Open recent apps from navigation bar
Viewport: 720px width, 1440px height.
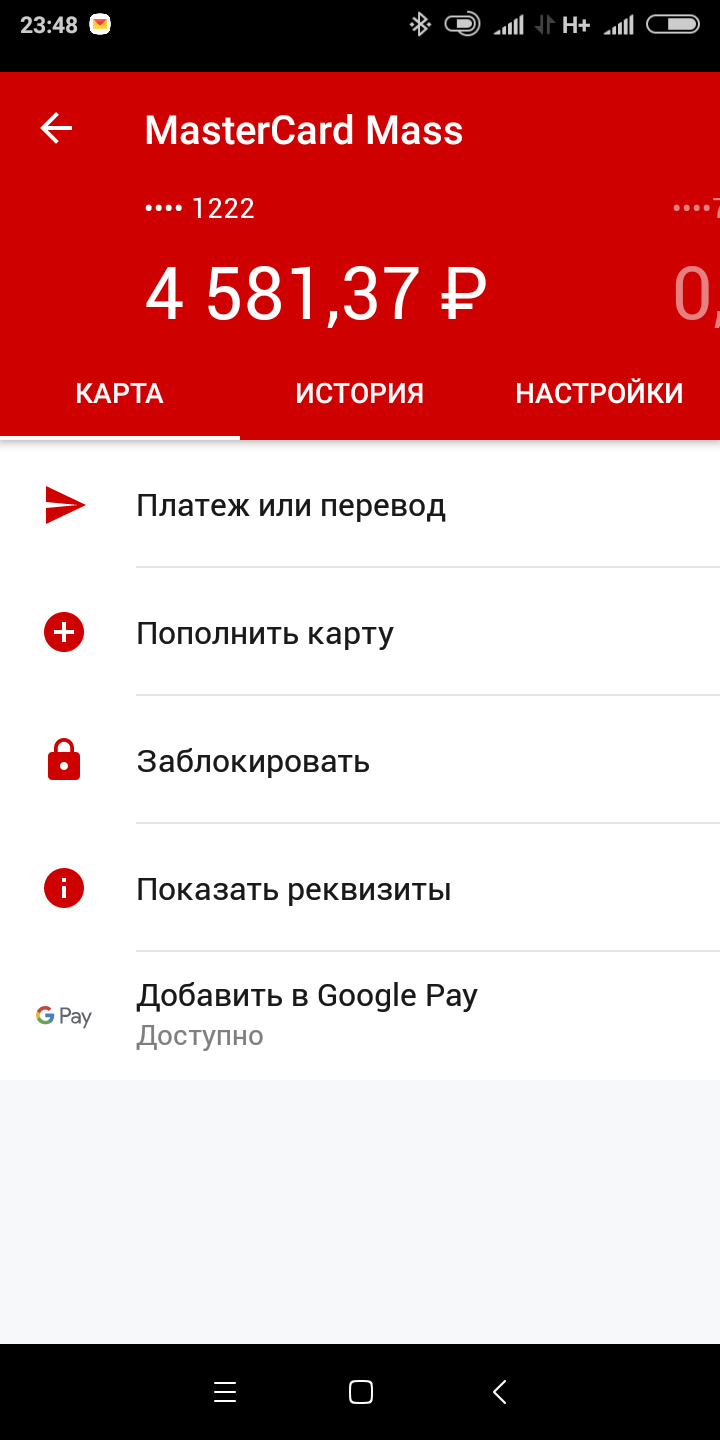pos(225,1392)
